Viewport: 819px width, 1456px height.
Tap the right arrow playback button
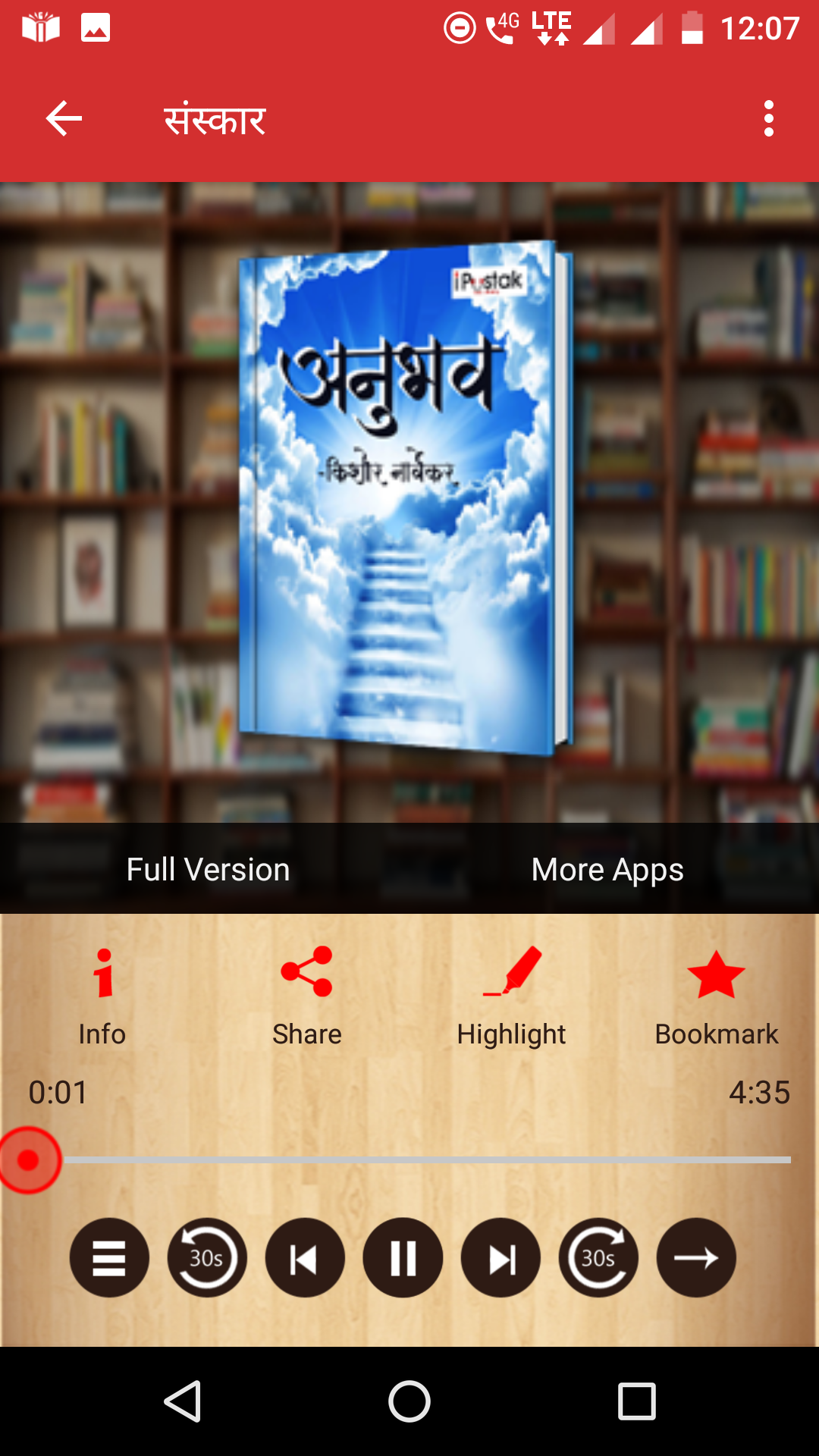click(696, 1258)
